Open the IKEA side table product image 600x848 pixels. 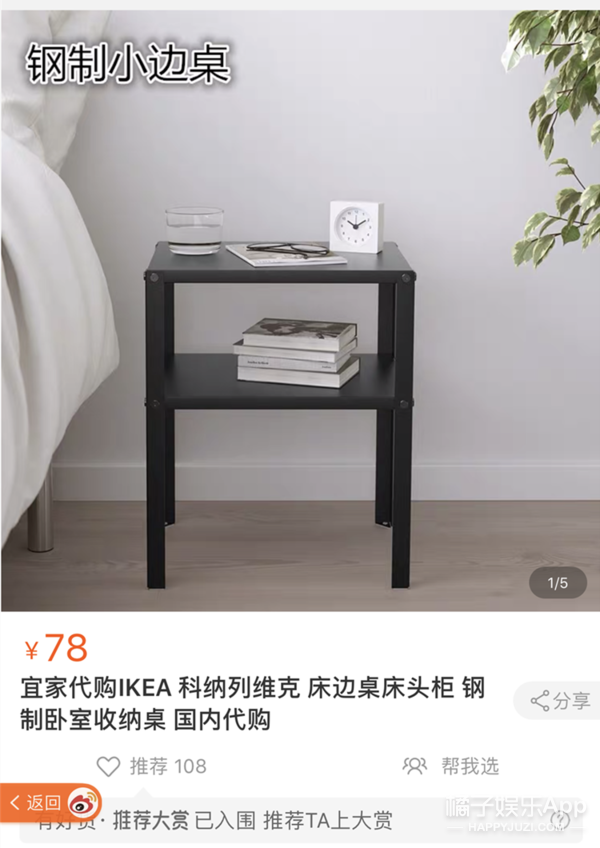(300, 310)
